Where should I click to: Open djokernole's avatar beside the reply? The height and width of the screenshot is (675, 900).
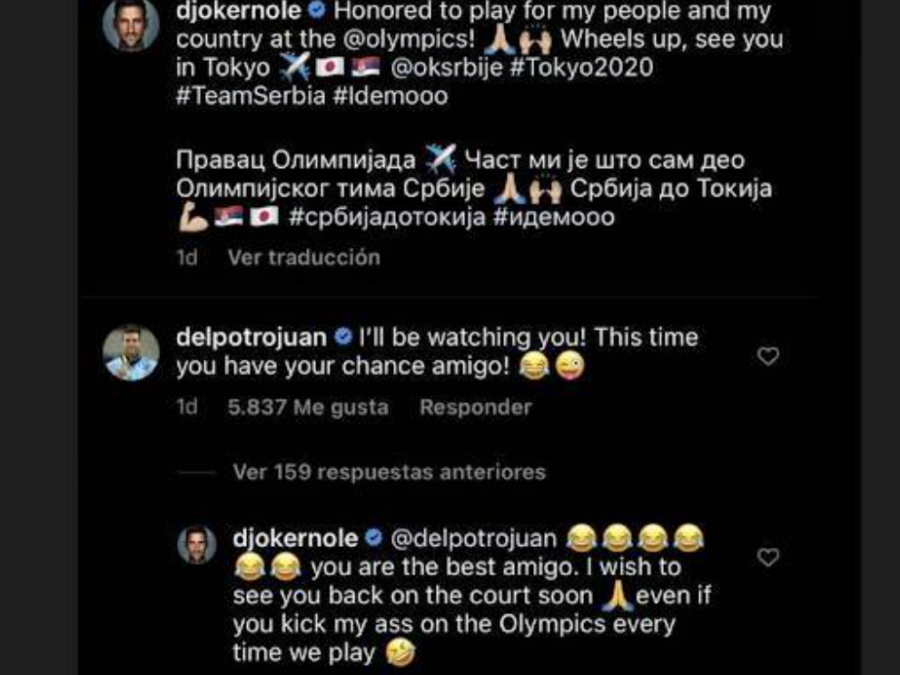pos(197,544)
